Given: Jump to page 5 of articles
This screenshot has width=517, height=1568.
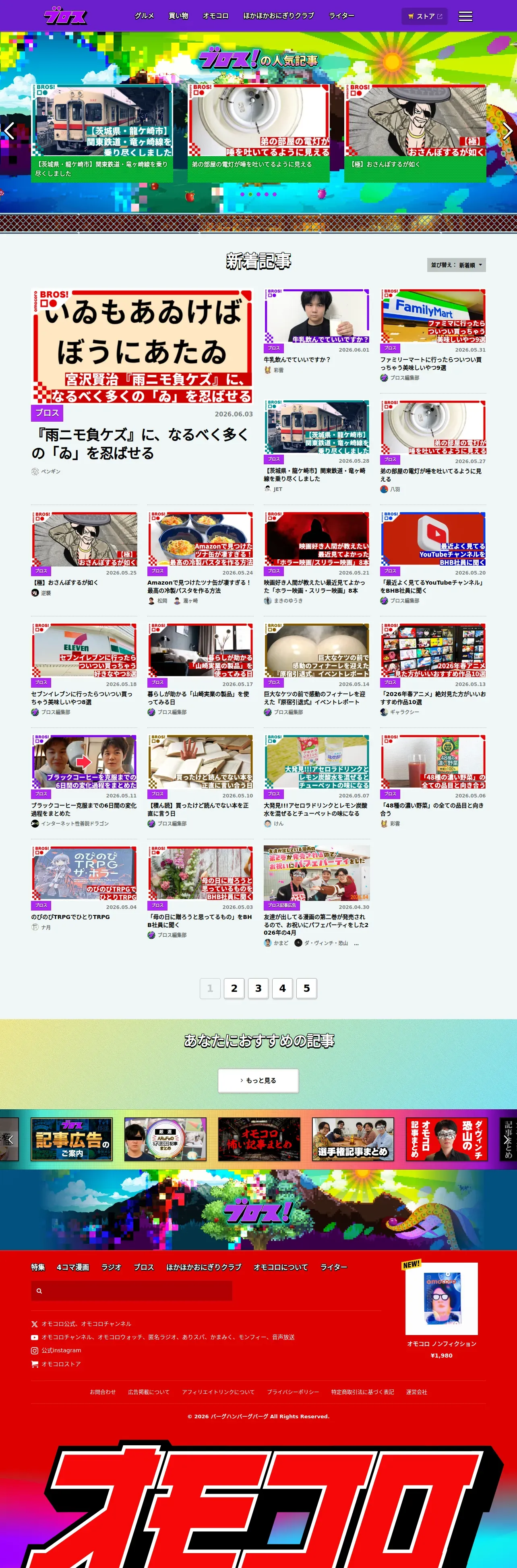Looking at the screenshot, I should pos(306,988).
